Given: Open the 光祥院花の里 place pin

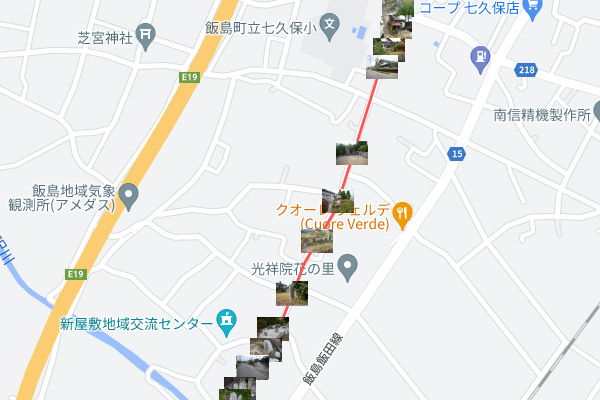Looking at the screenshot, I should click(347, 267).
